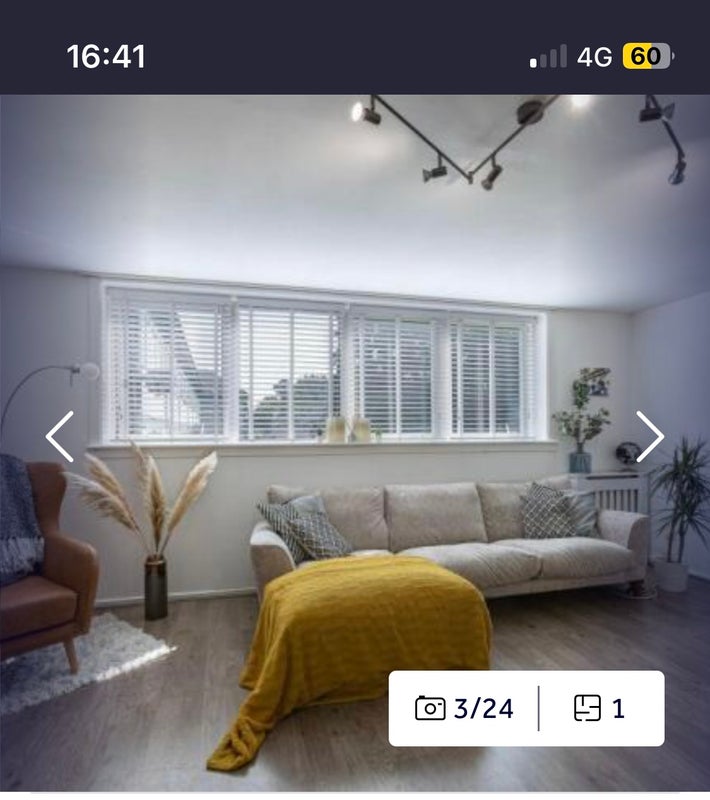Advance to the next property photo
710x800 pixels.
(649, 436)
